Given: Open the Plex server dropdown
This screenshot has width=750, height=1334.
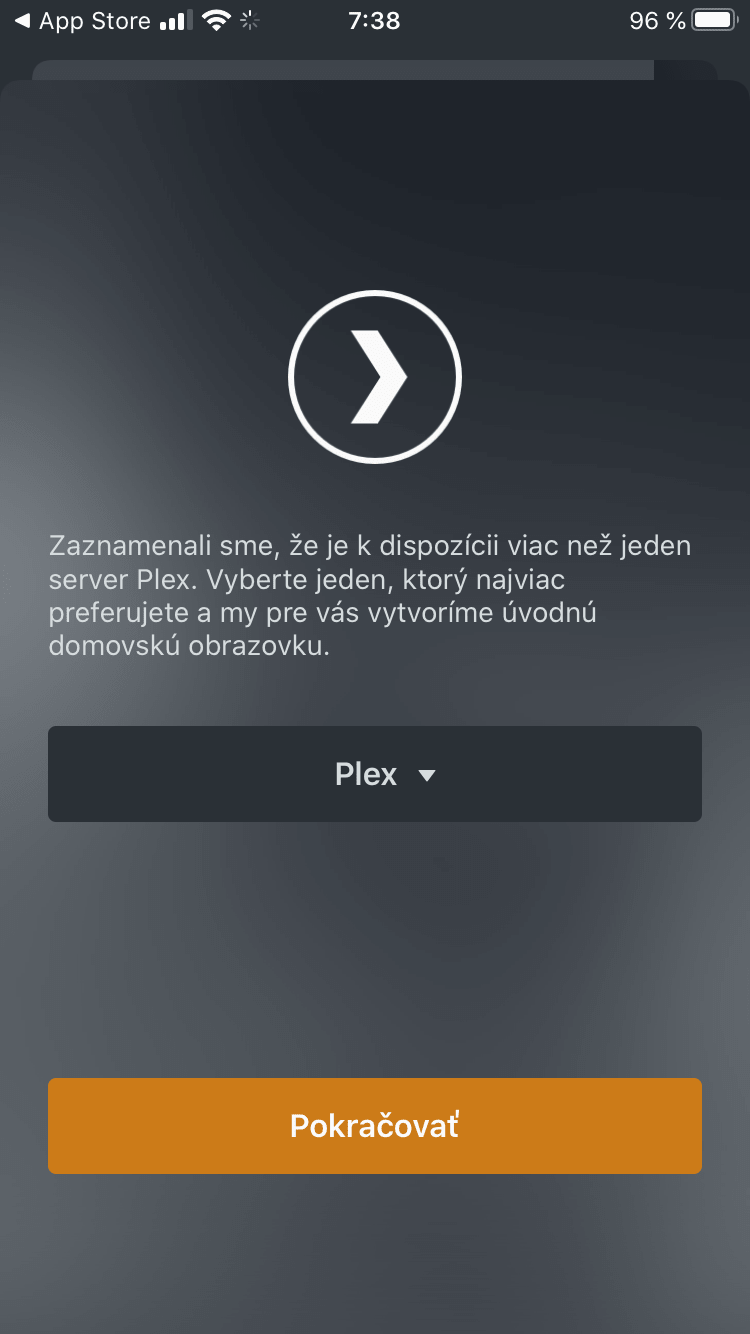Looking at the screenshot, I should click(375, 774).
